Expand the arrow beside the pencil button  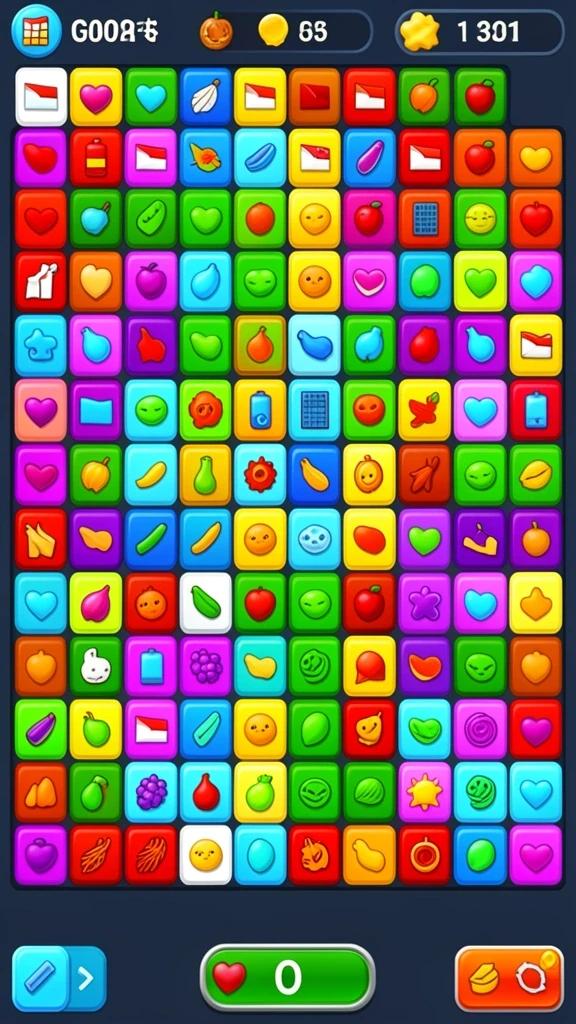(x=87, y=978)
